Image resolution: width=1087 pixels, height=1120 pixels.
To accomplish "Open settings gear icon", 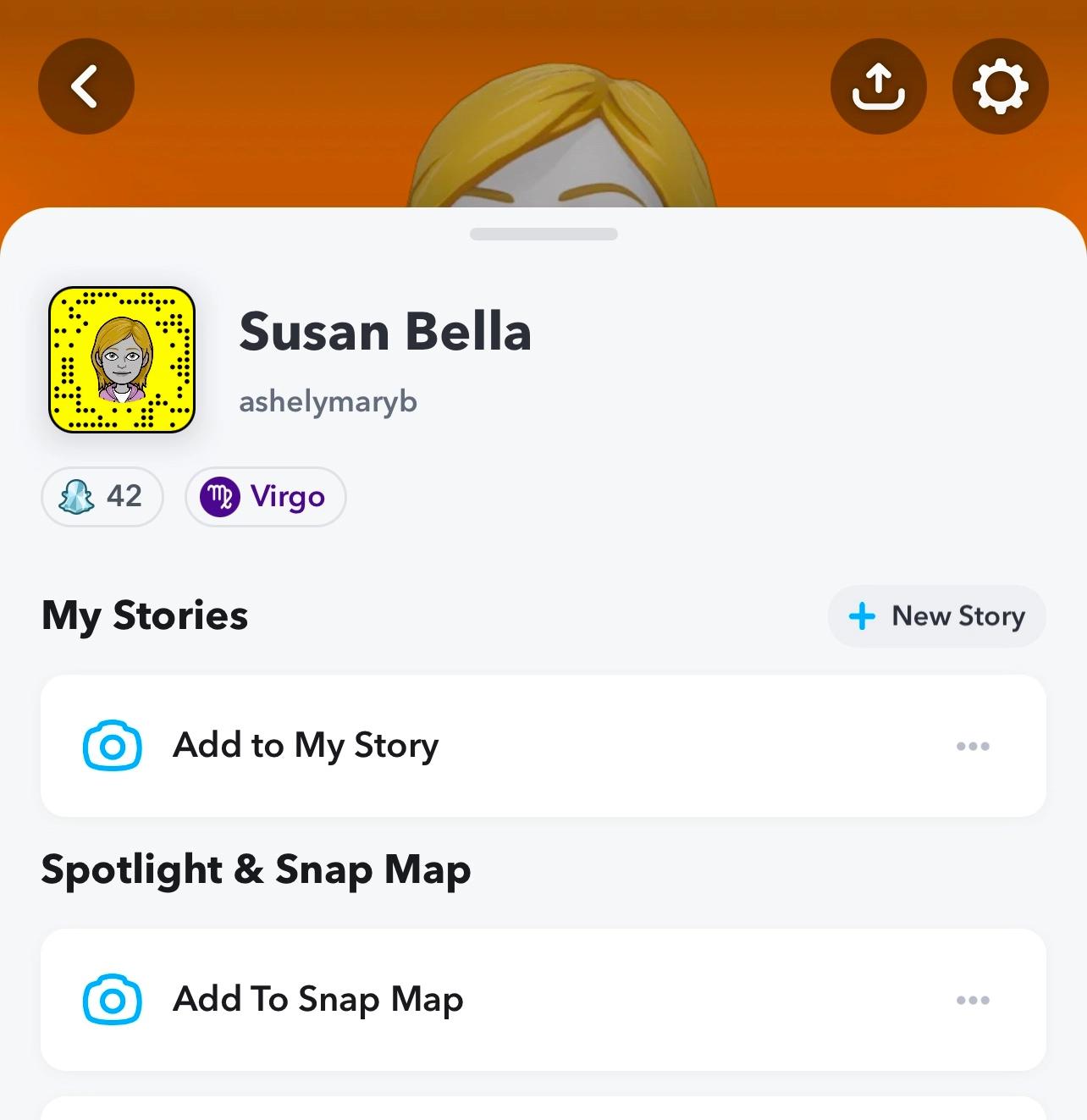I will [1000, 86].
